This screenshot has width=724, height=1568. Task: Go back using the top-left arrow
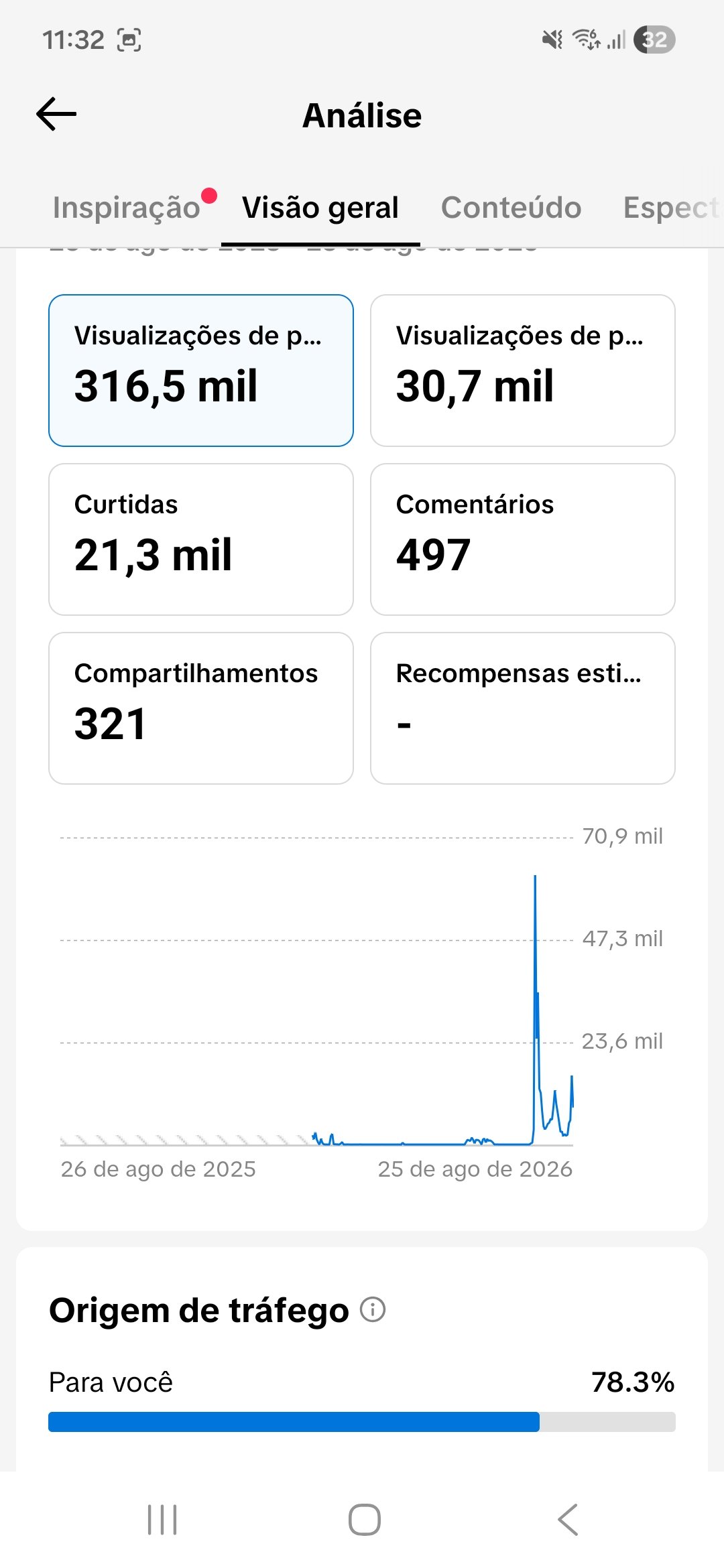[x=56, y=114]
